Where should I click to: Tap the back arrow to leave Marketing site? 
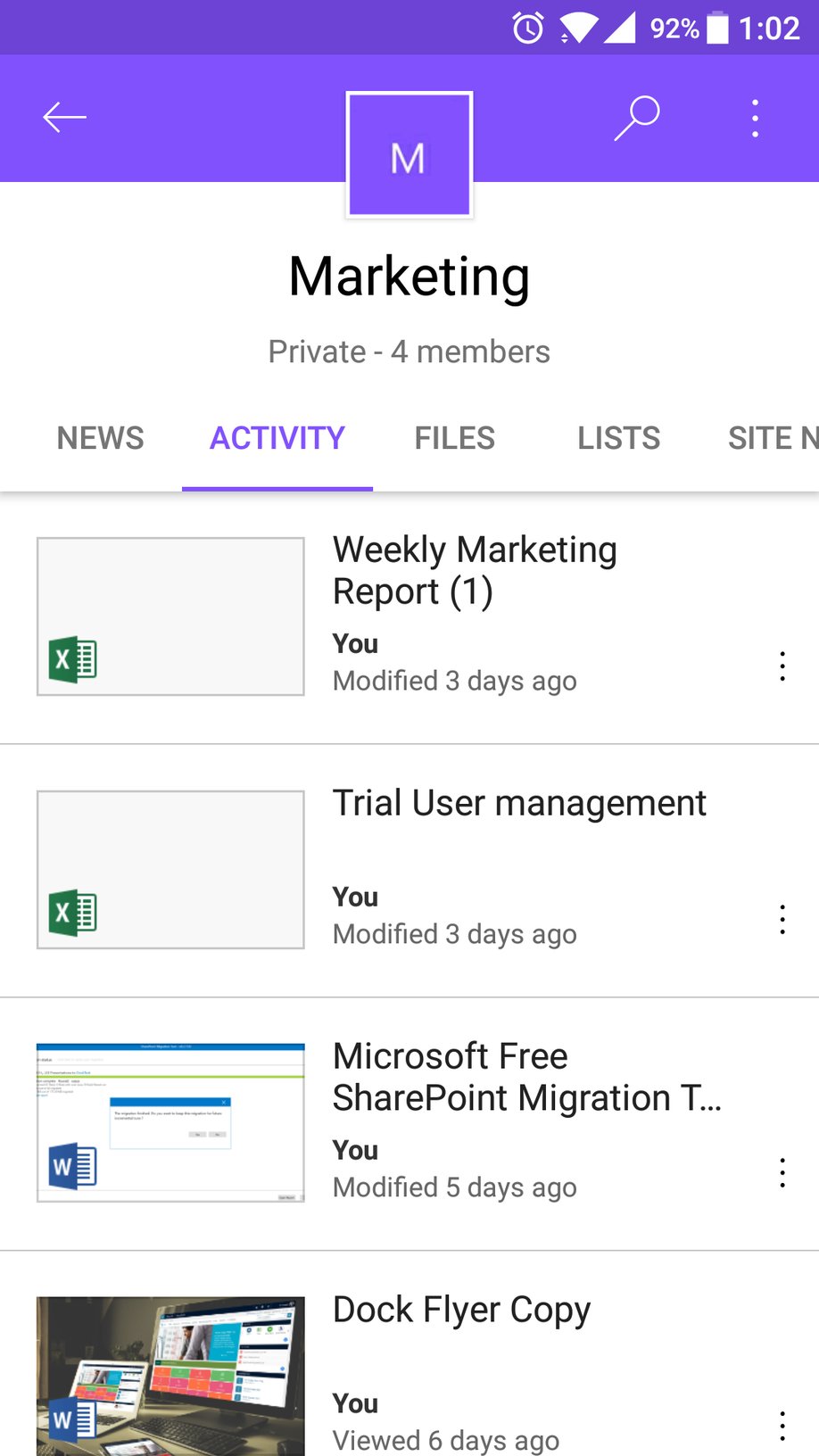(64, 116)
